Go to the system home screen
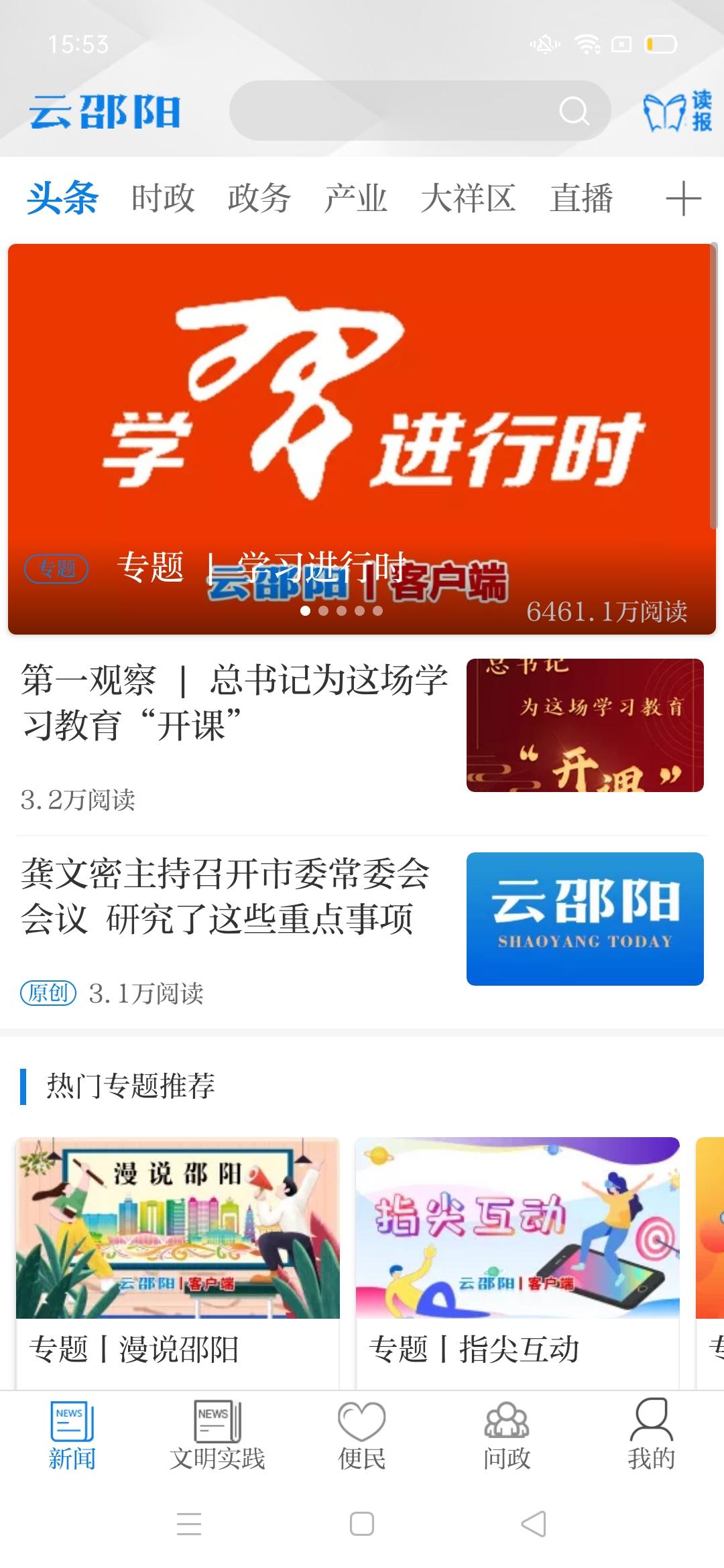Image resolution: width=724 pixels, height=1568 pixels. coord(362,1524)
